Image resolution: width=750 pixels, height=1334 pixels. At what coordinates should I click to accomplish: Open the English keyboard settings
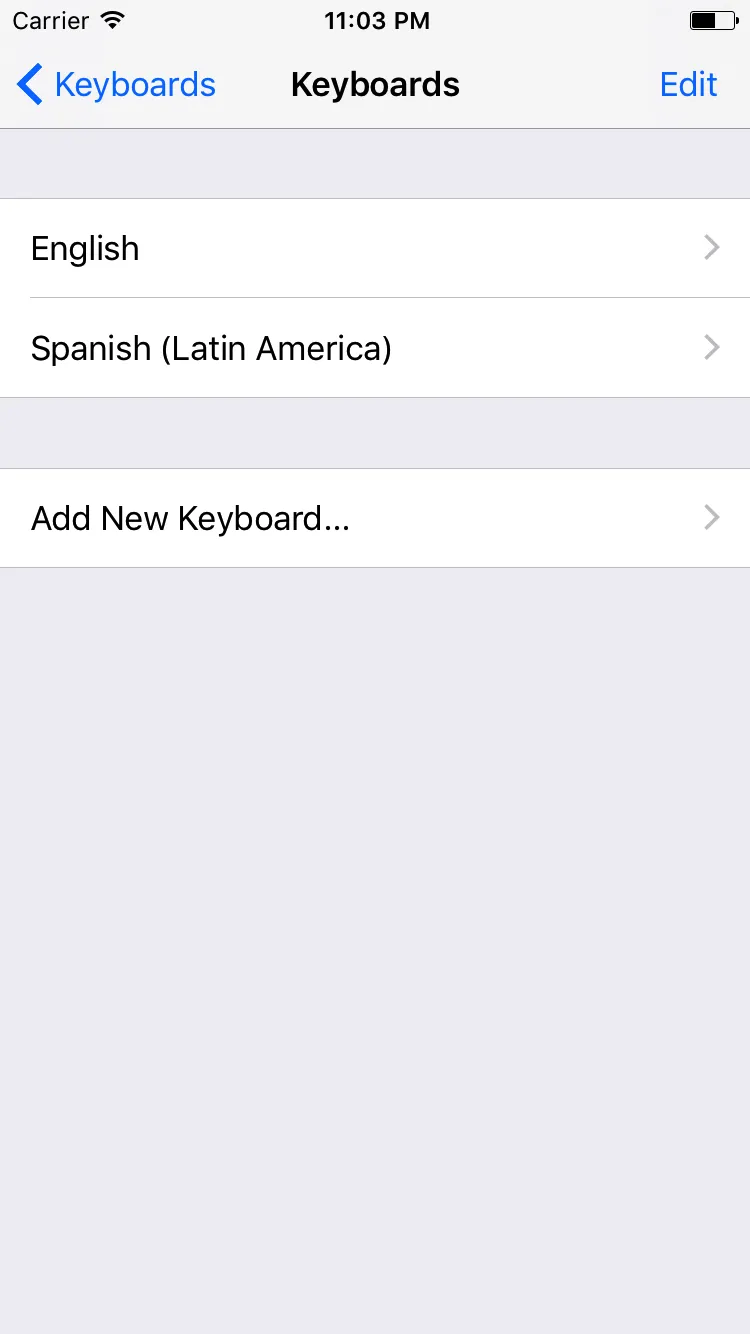(x=375, y=248)
